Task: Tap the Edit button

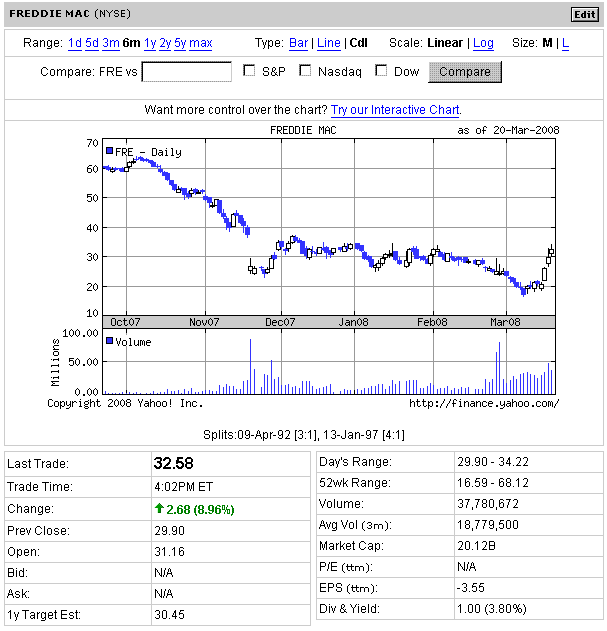Action: 584,14
